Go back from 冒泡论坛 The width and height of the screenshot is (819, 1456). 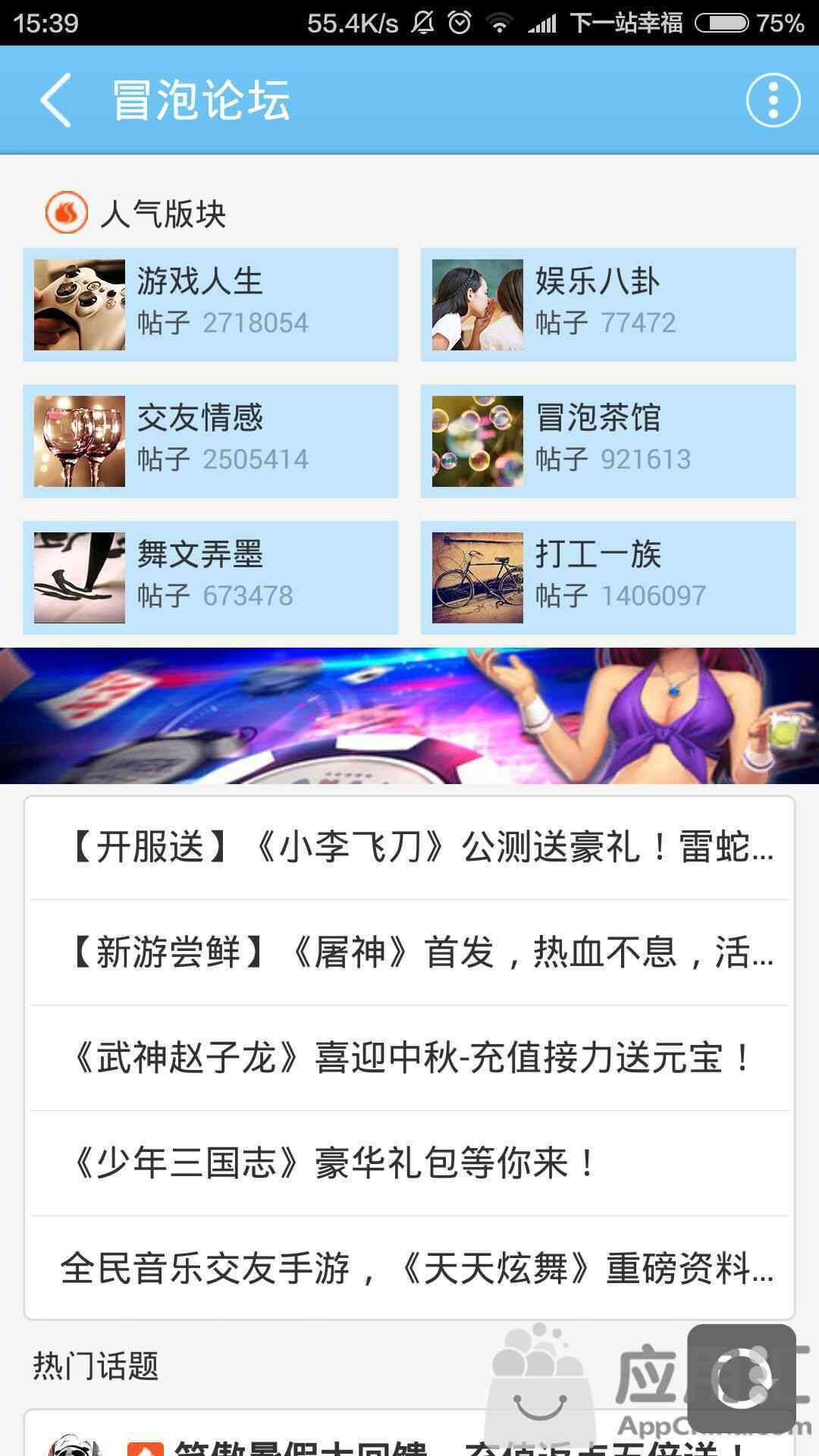[57, 100]
